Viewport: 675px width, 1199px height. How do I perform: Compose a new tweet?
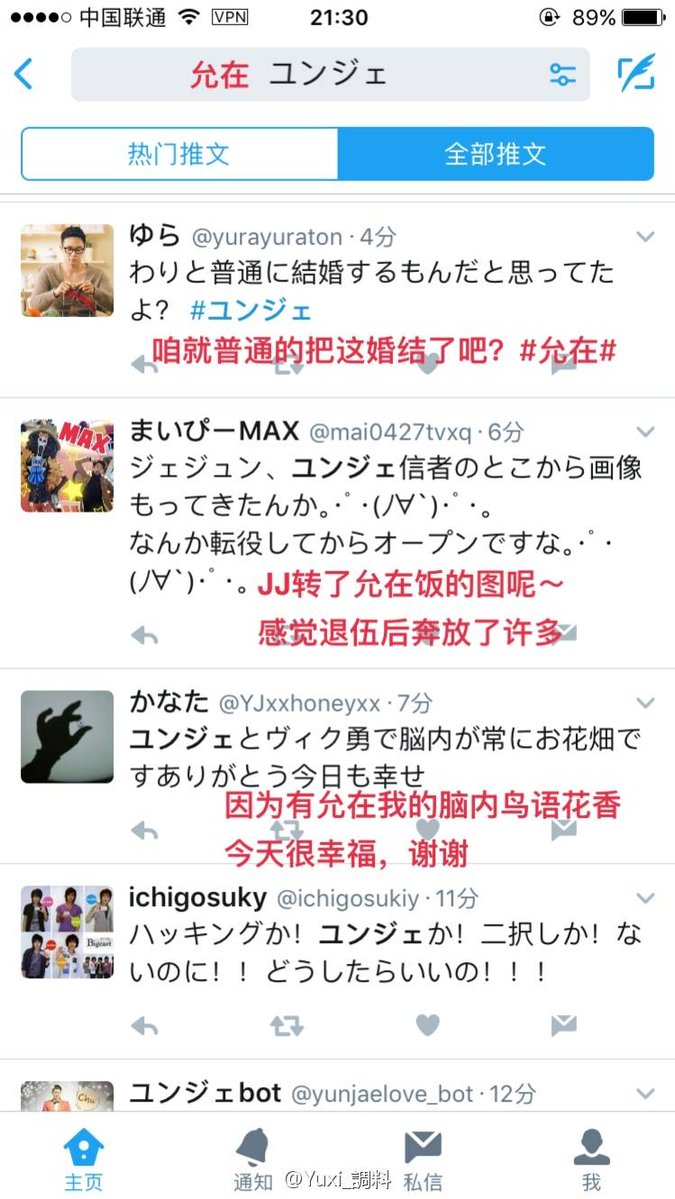point(636,73)
